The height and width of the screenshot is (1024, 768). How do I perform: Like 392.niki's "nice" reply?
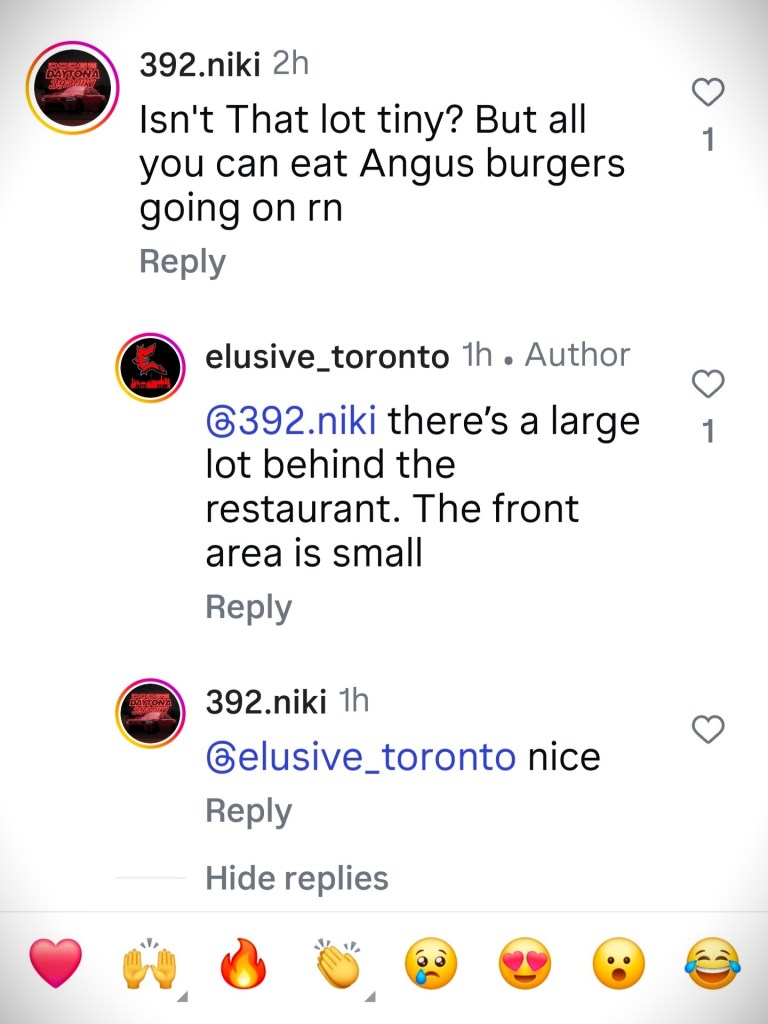[x=708, y=731]
